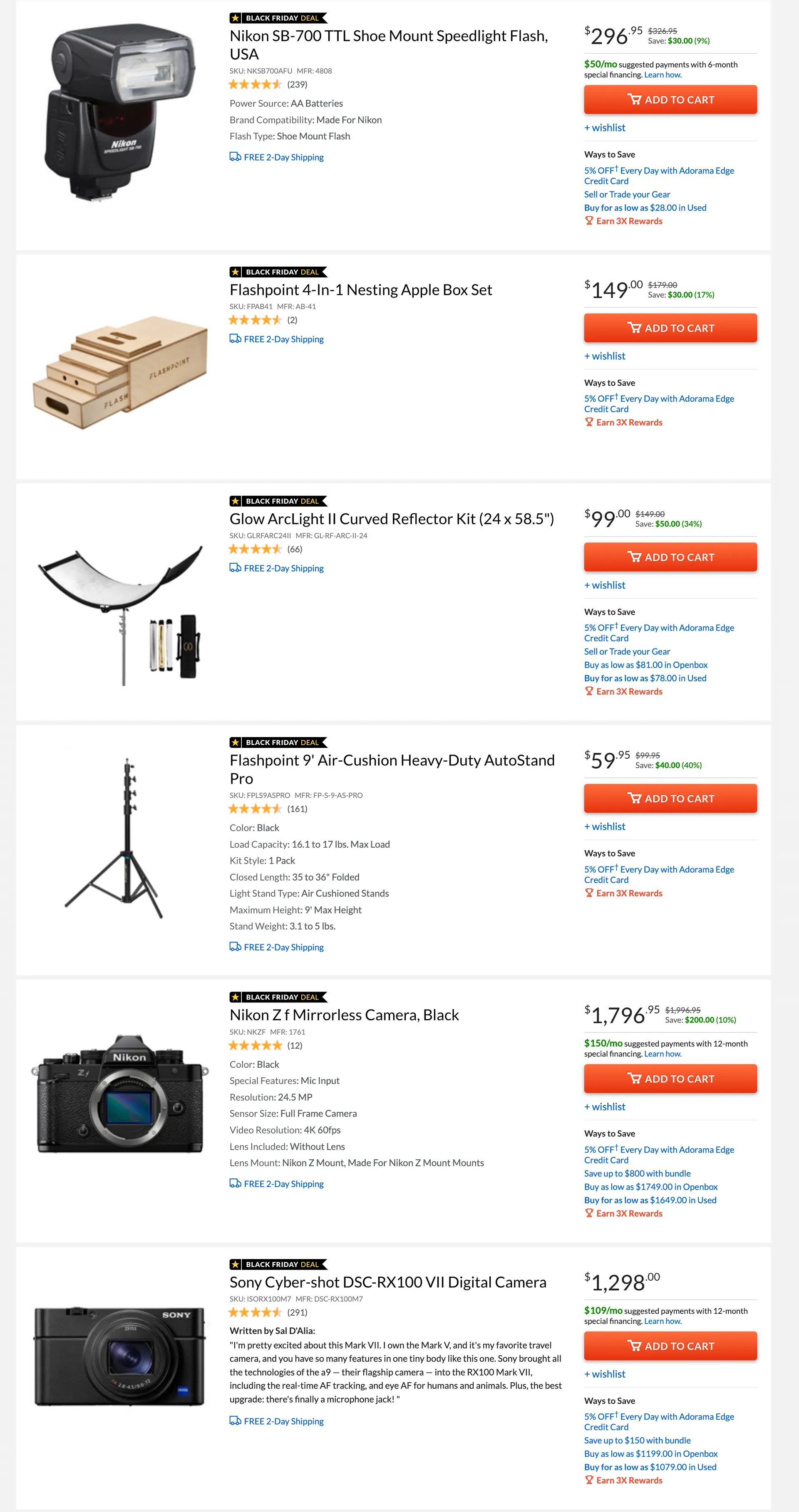Open $81.00 Openbox offer for Glow ArcLight

pyautogui.click(x=645, y=665)
